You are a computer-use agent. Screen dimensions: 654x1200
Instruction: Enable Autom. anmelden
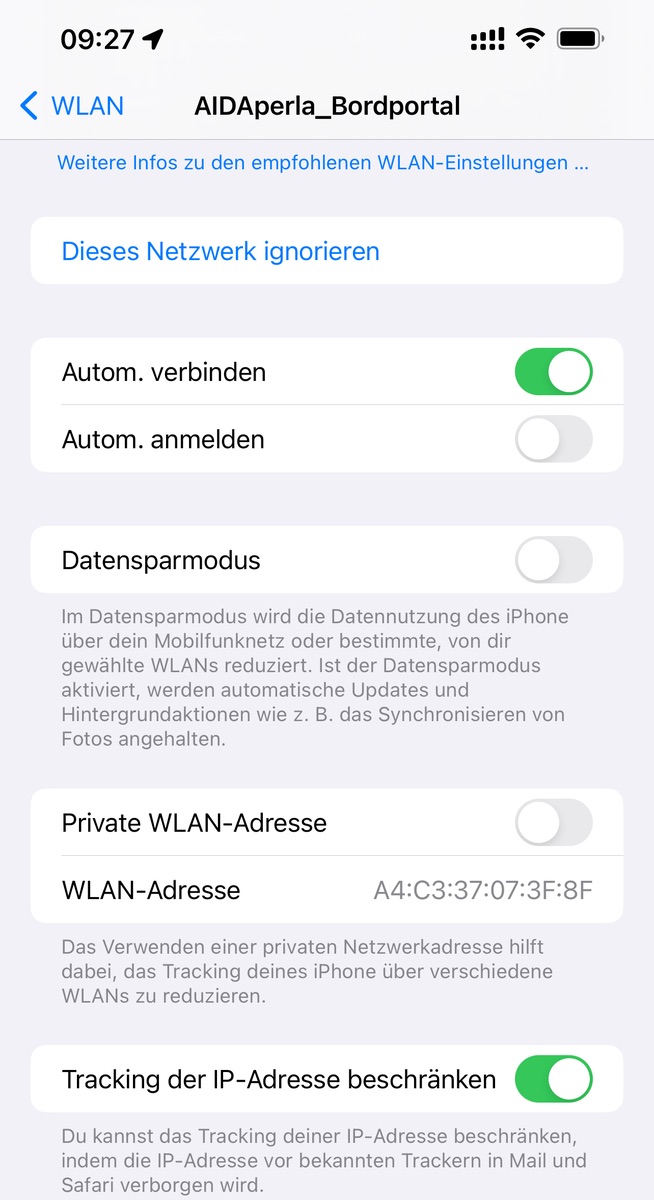point(553,439)
